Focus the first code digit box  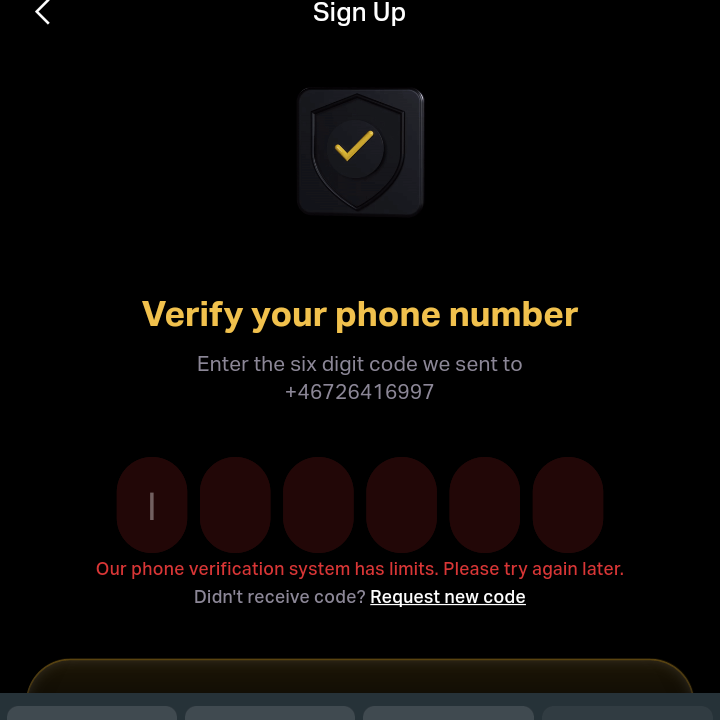click(152, 505)
